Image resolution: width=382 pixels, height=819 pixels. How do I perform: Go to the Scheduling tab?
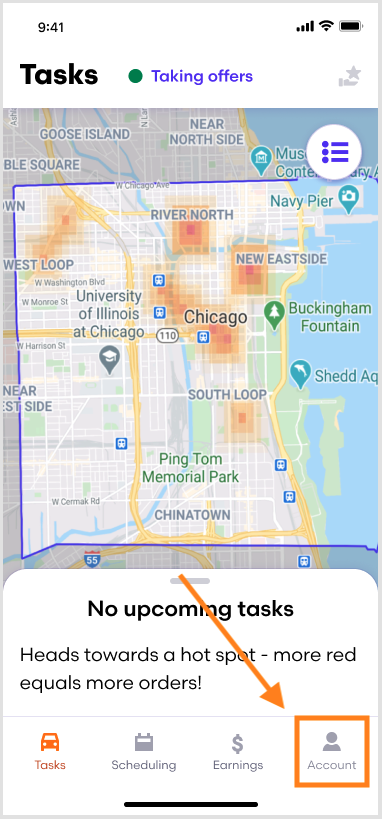click(144, 751)
